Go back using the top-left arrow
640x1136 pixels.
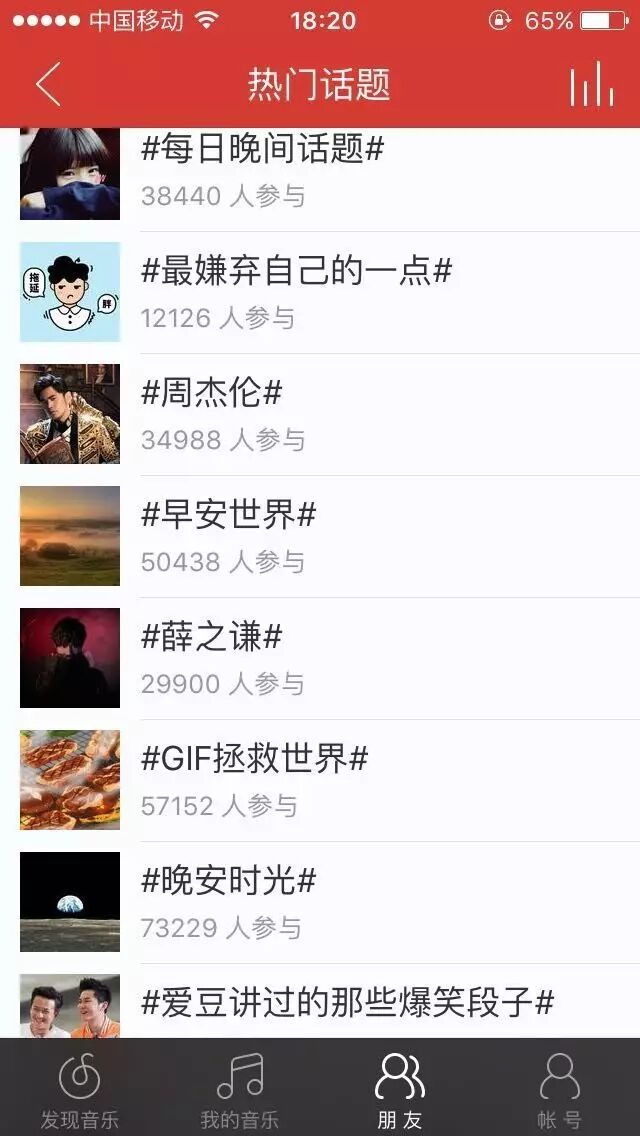[x=48, y=84]
